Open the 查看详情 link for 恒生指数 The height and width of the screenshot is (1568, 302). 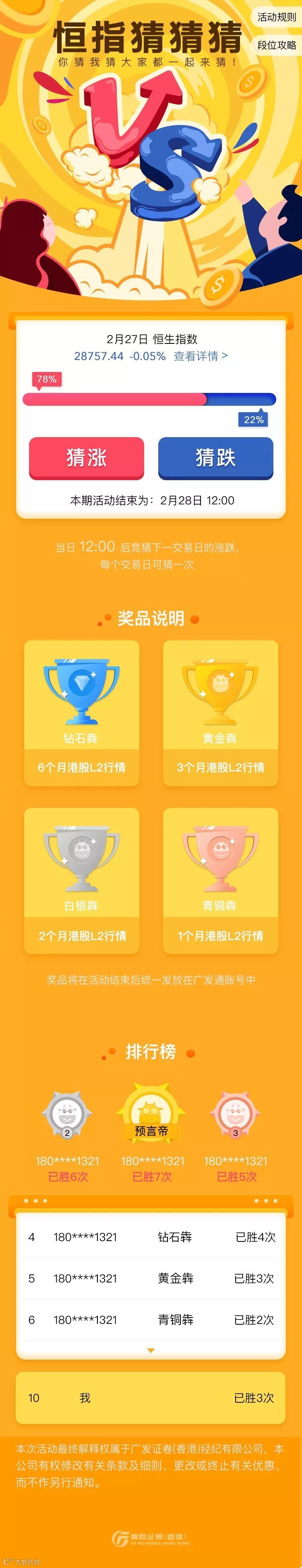pyautogui.click(x=201, y=356)
